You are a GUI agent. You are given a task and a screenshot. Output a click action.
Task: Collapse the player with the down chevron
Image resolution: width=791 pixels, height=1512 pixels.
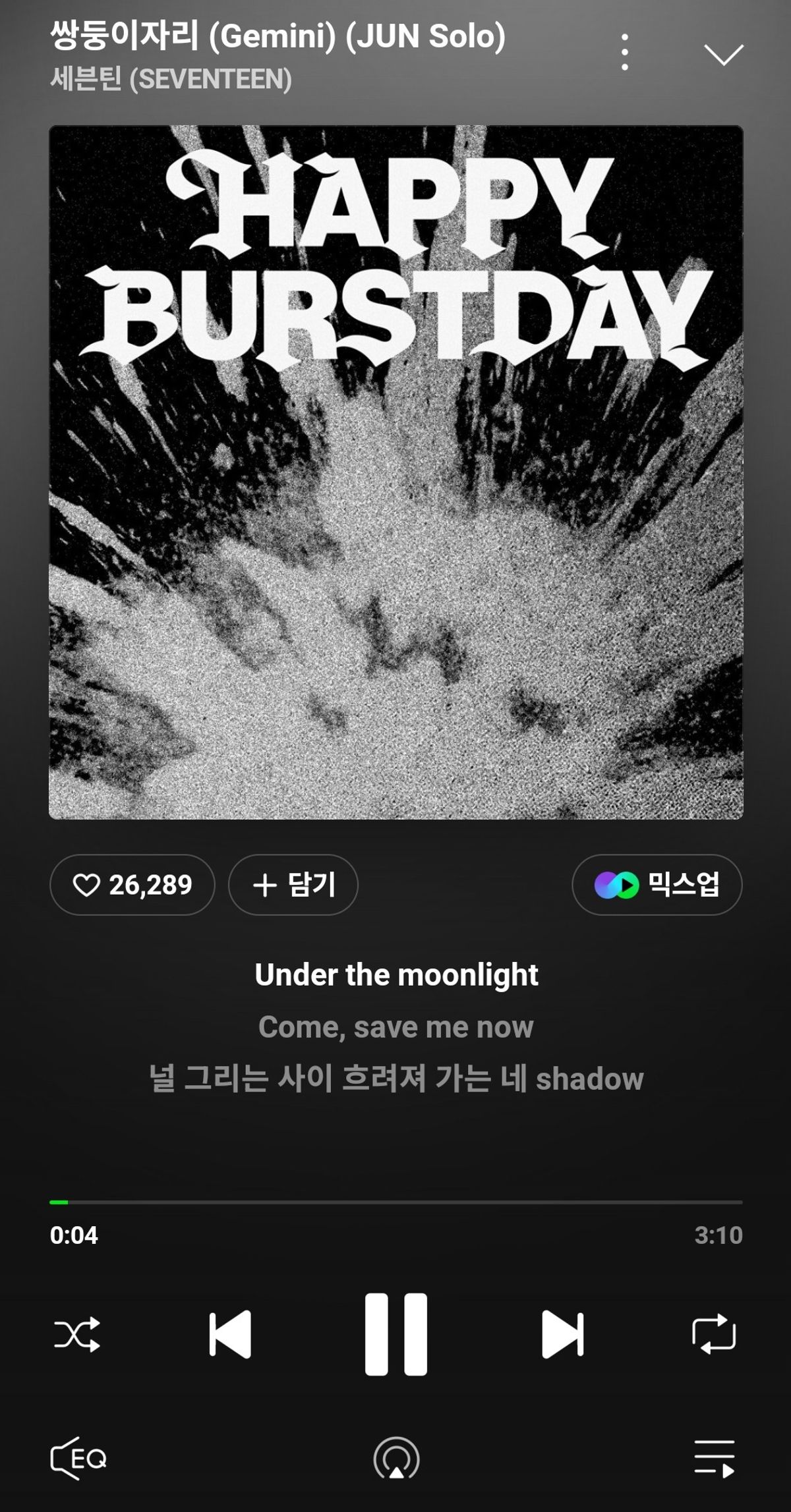tap(723, 54)
